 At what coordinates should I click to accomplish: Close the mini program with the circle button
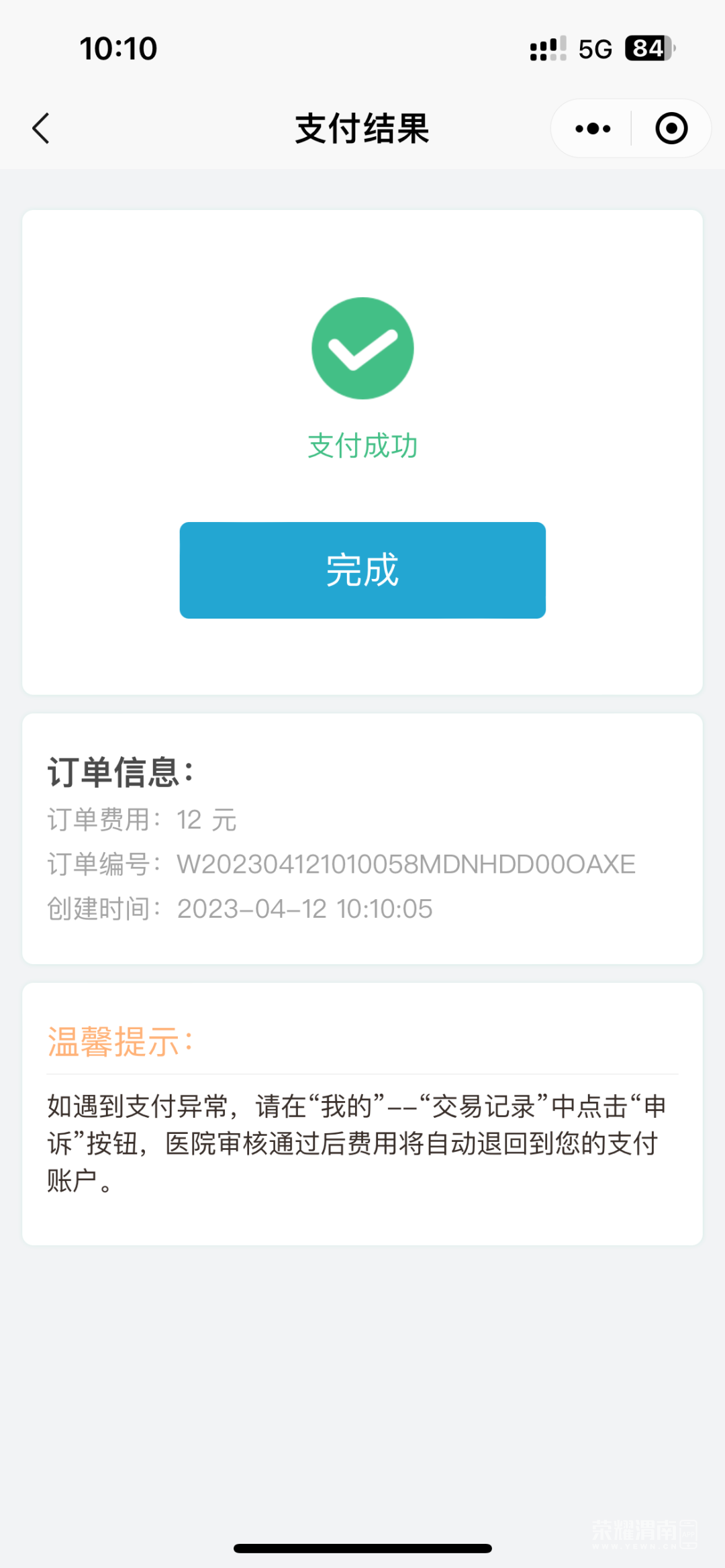point(671,128)
